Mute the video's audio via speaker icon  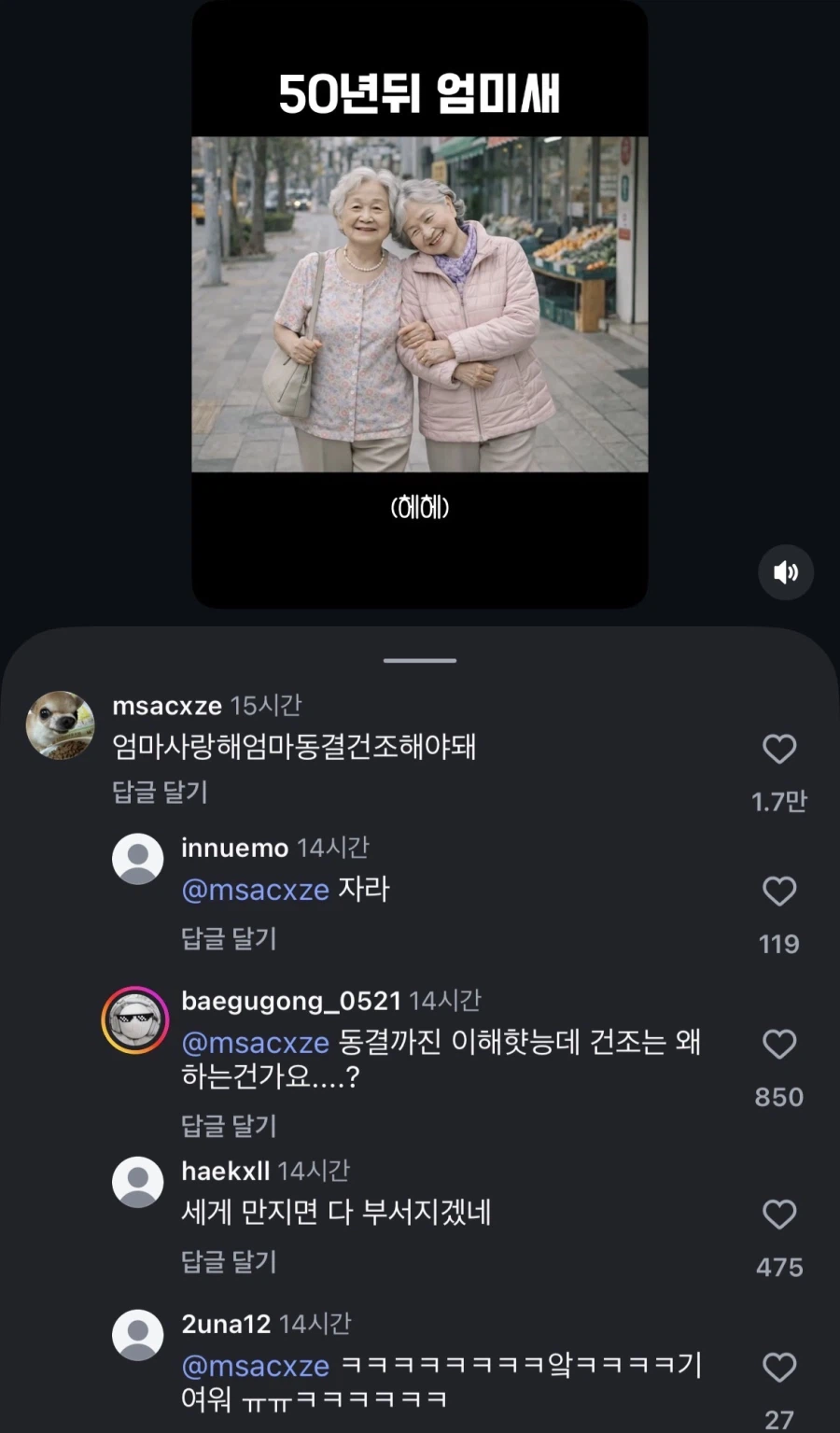[x=786, y=573]
